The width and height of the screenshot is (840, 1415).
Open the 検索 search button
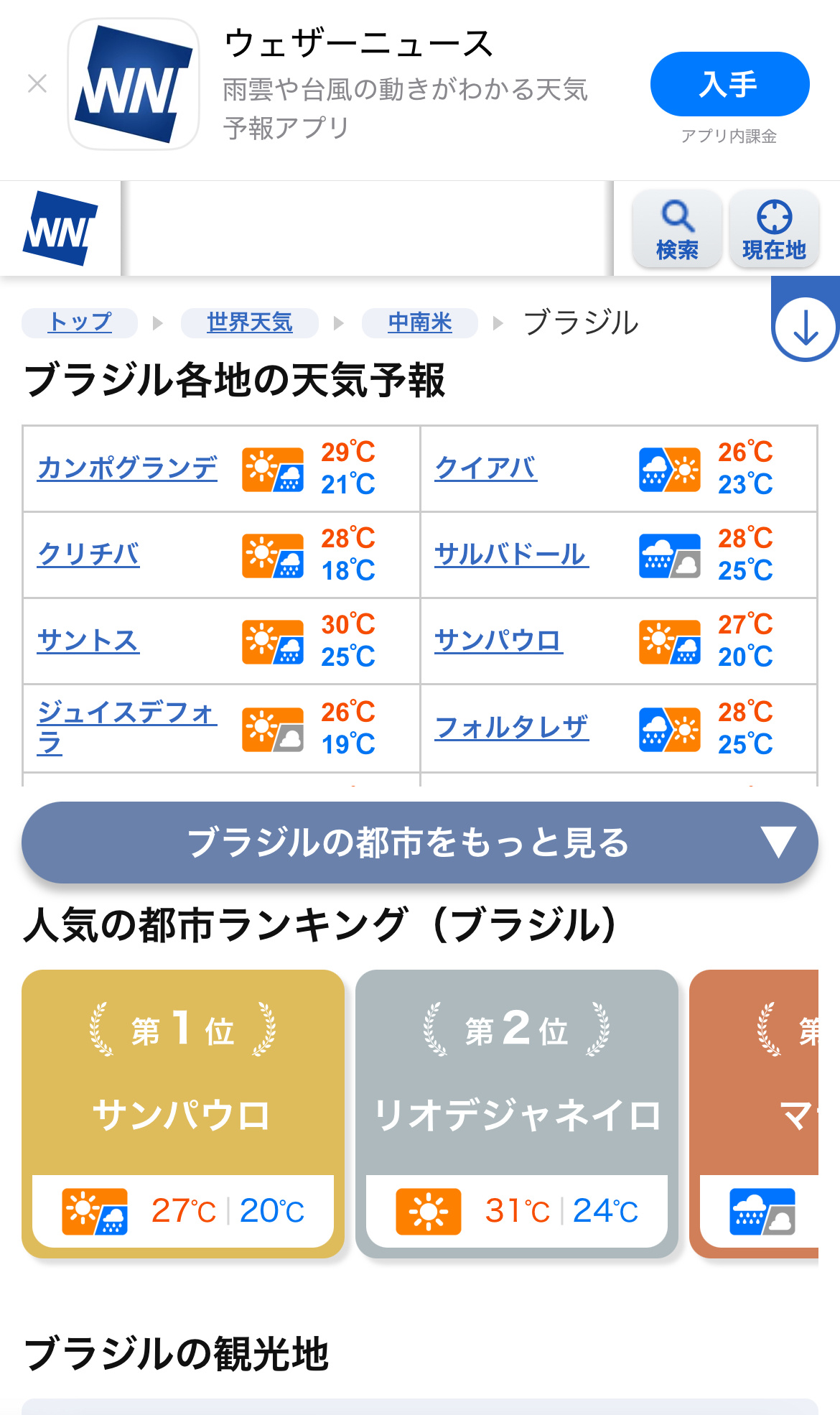pyautogui.click(x=677, y=229)
